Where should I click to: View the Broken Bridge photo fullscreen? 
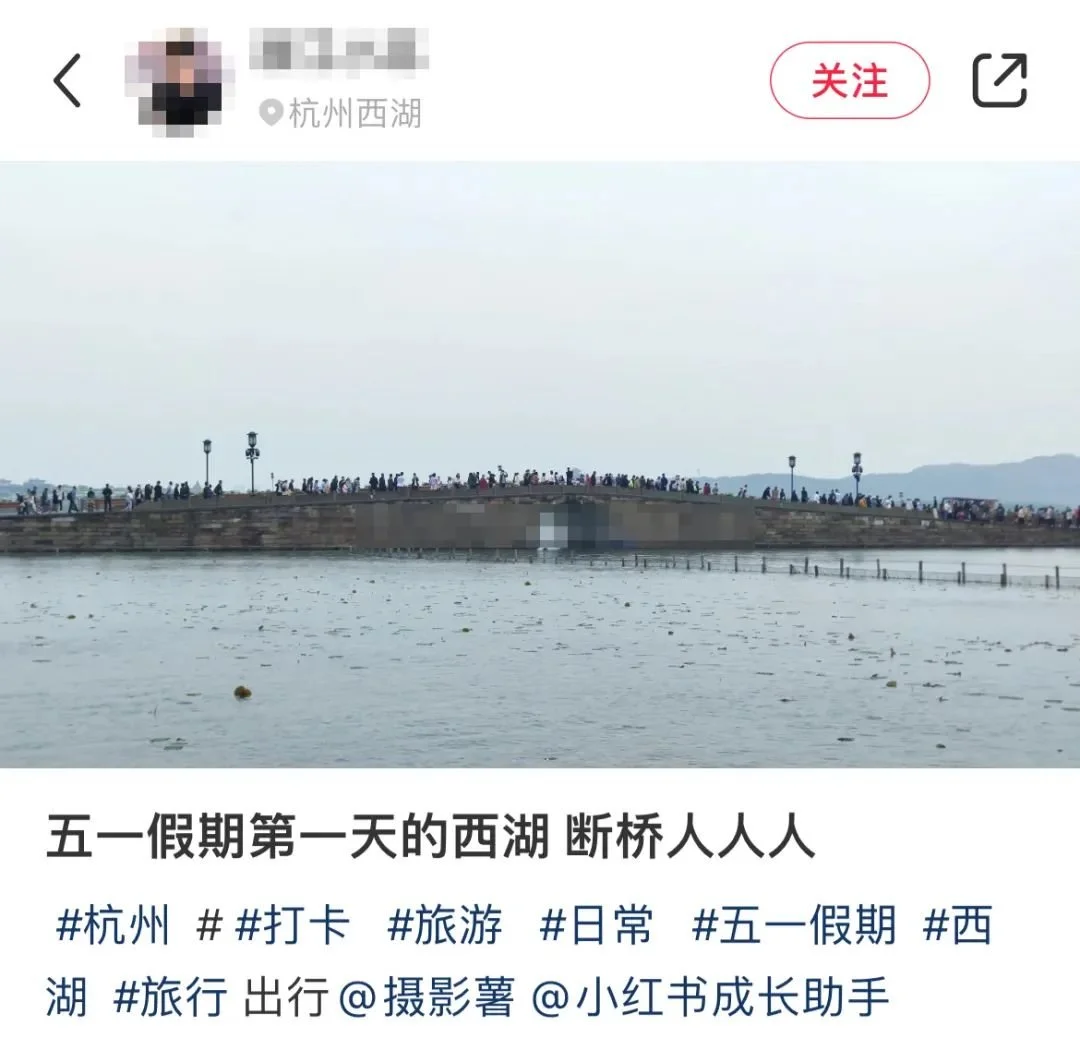(x=540, y=465)
